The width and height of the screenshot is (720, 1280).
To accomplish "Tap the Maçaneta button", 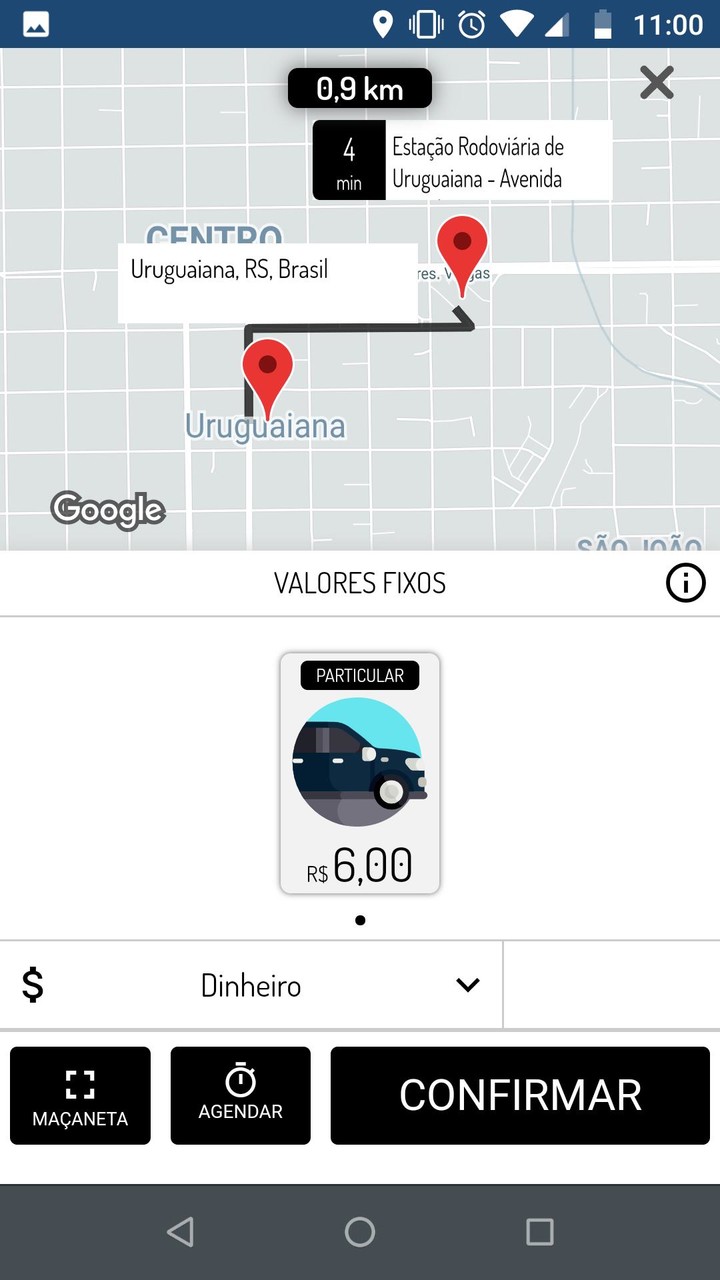I will tap(80, 1096).
